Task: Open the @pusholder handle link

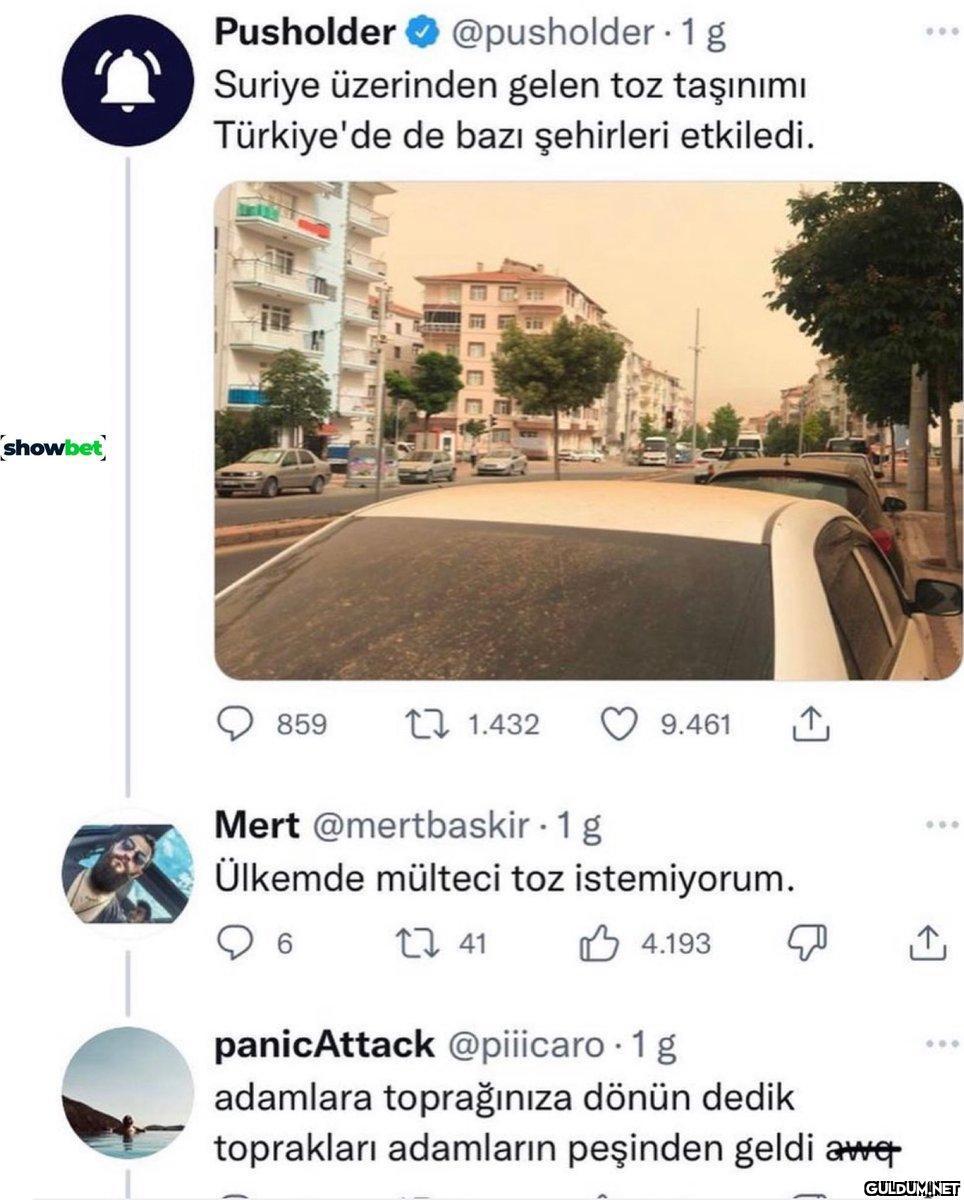Action: 552,33
